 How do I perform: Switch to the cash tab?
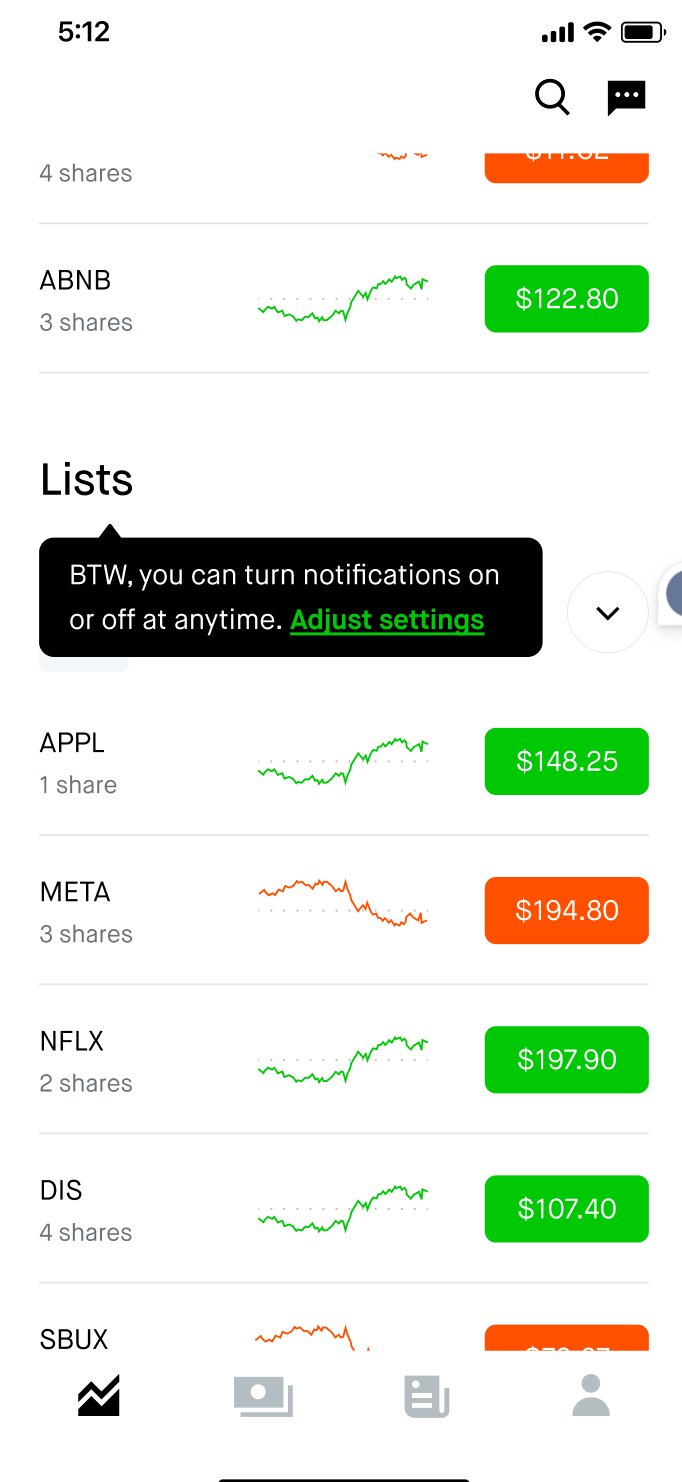coord(263,1396)
